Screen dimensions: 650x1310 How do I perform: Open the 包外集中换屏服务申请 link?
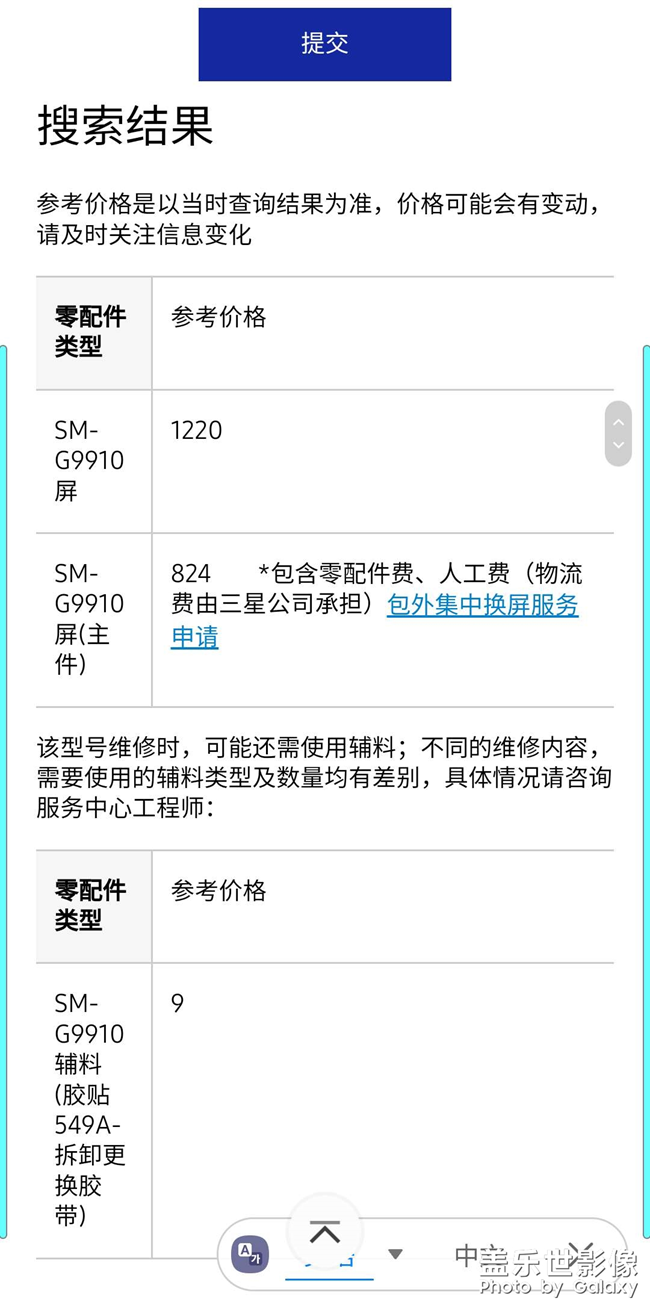pyautogui.click(x=482, y=605)
